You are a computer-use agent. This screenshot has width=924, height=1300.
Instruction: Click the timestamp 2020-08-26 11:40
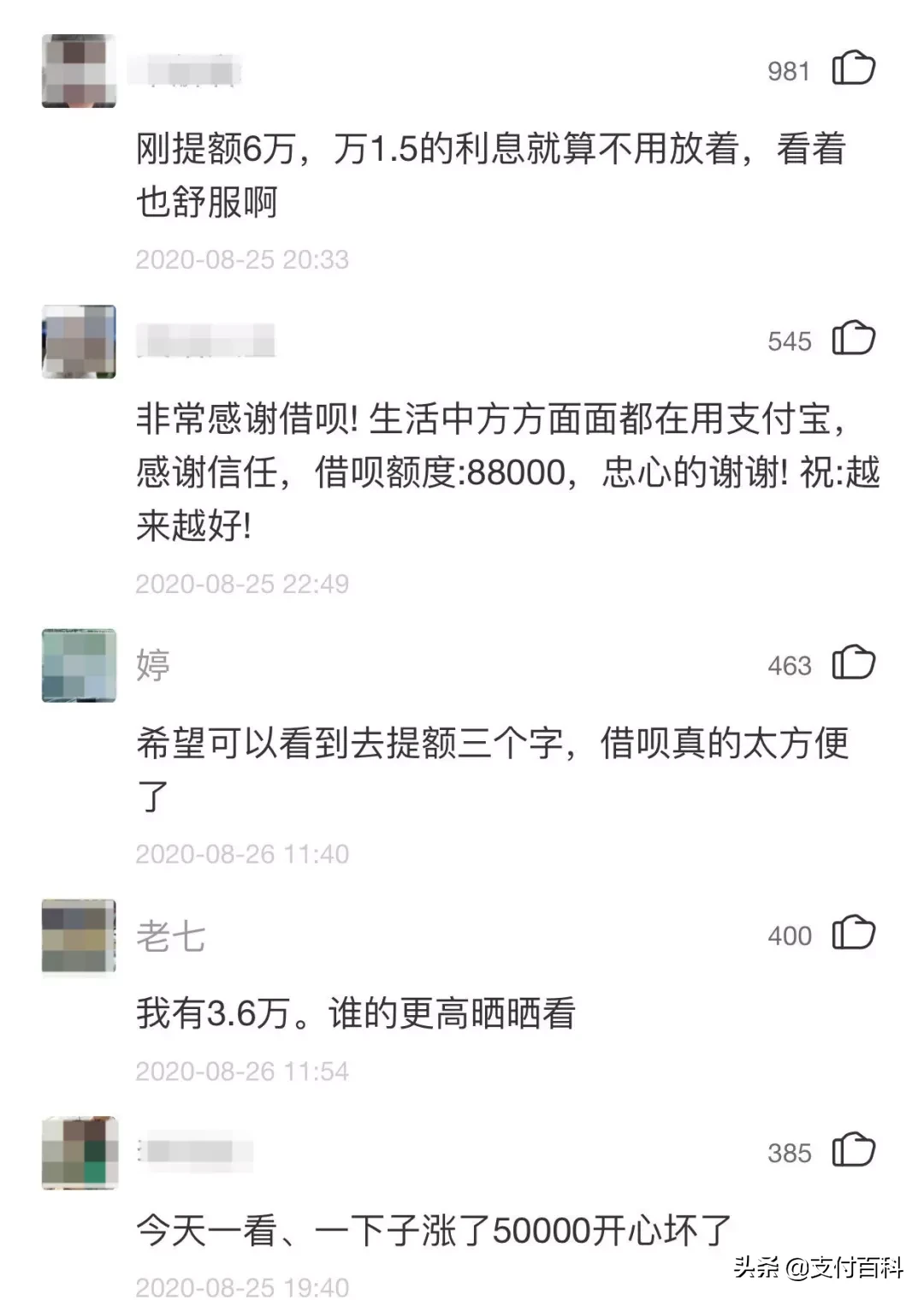tap(242, 852)
